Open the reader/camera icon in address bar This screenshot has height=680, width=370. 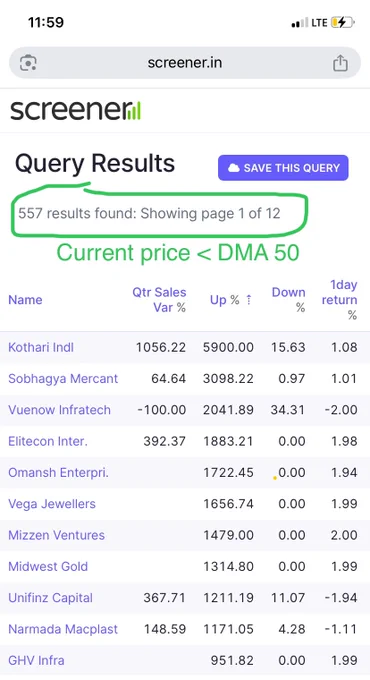(28, 63)
